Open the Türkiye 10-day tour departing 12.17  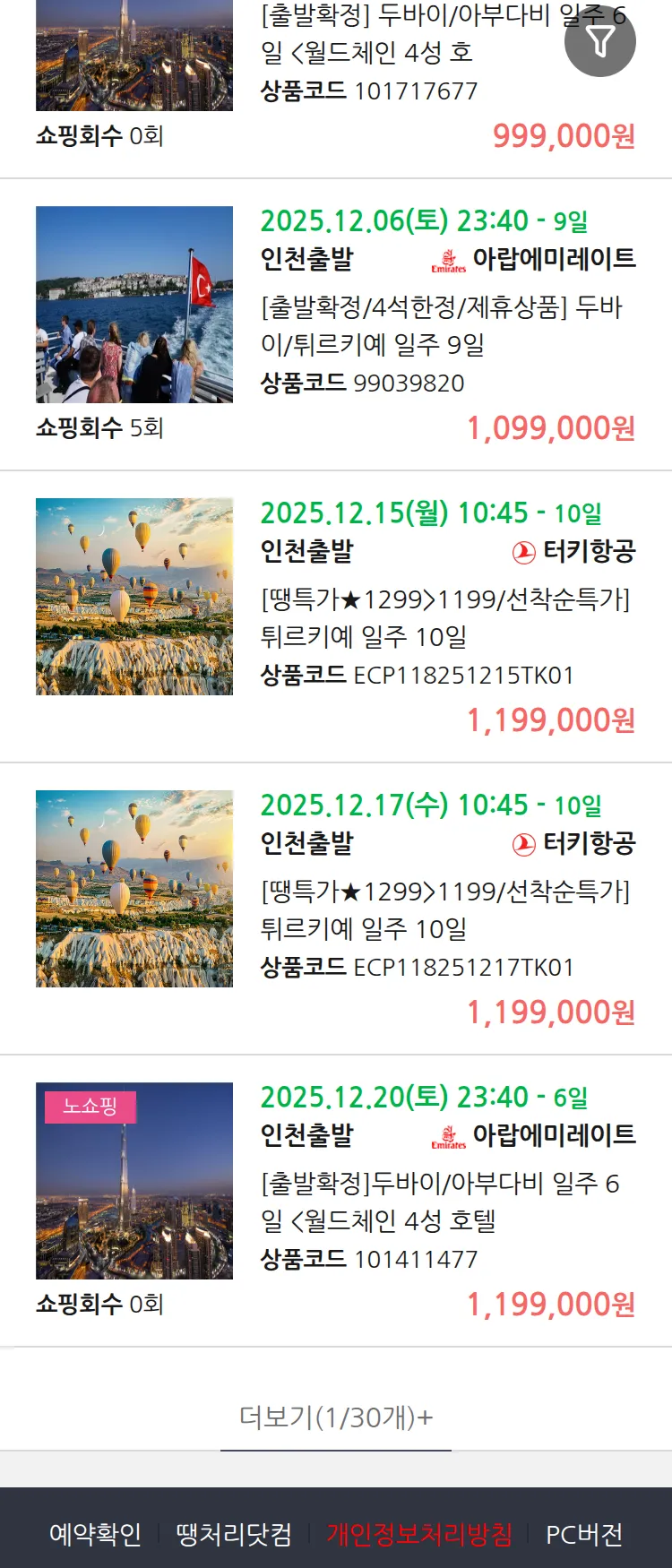pyautogui.click(x=444, y=909)
